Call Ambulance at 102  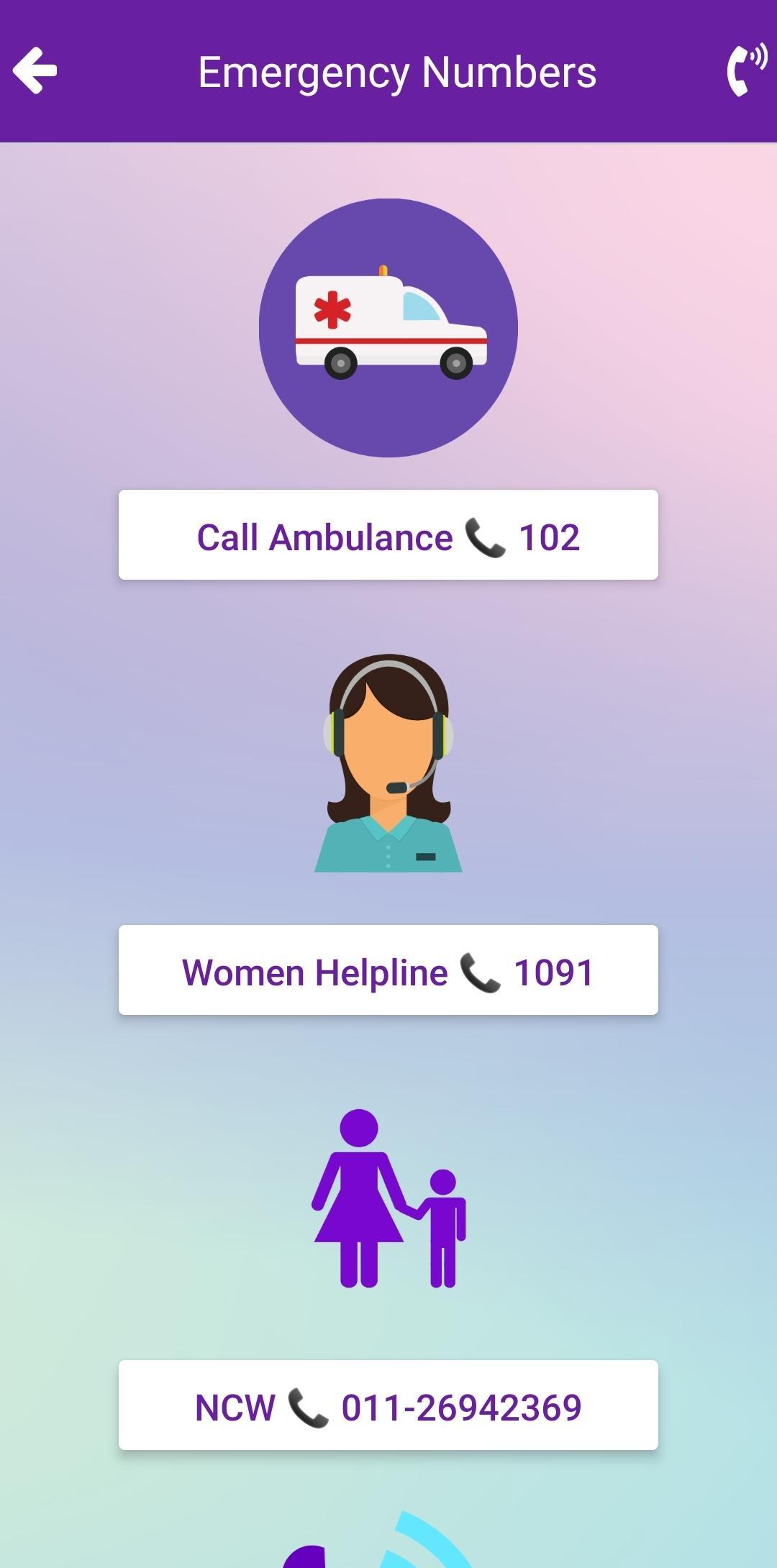tap(388, 535)
